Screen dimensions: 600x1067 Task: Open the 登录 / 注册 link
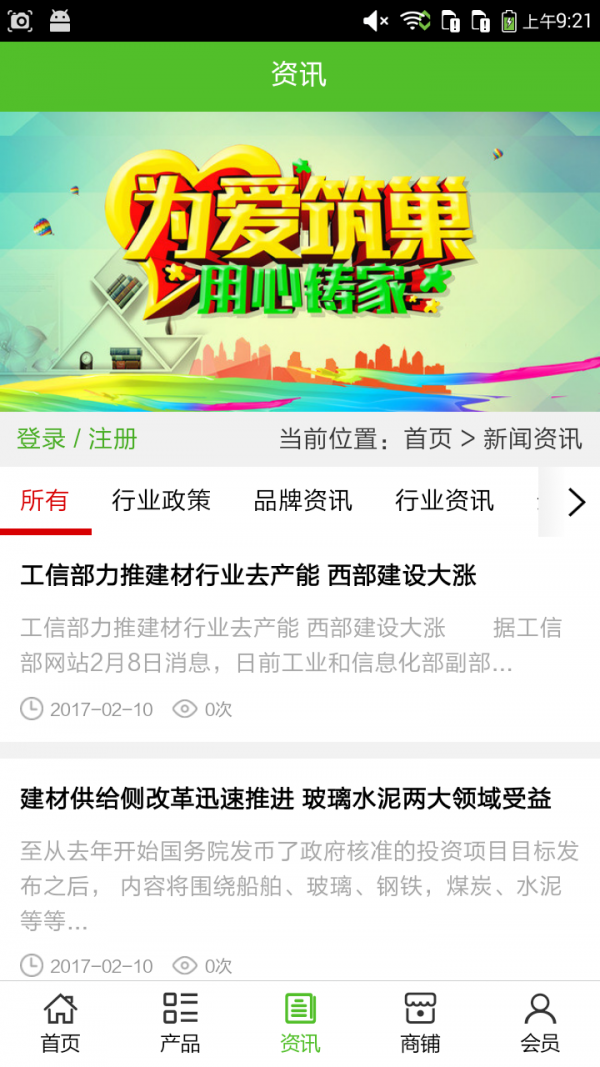click(x=77, y=438)
